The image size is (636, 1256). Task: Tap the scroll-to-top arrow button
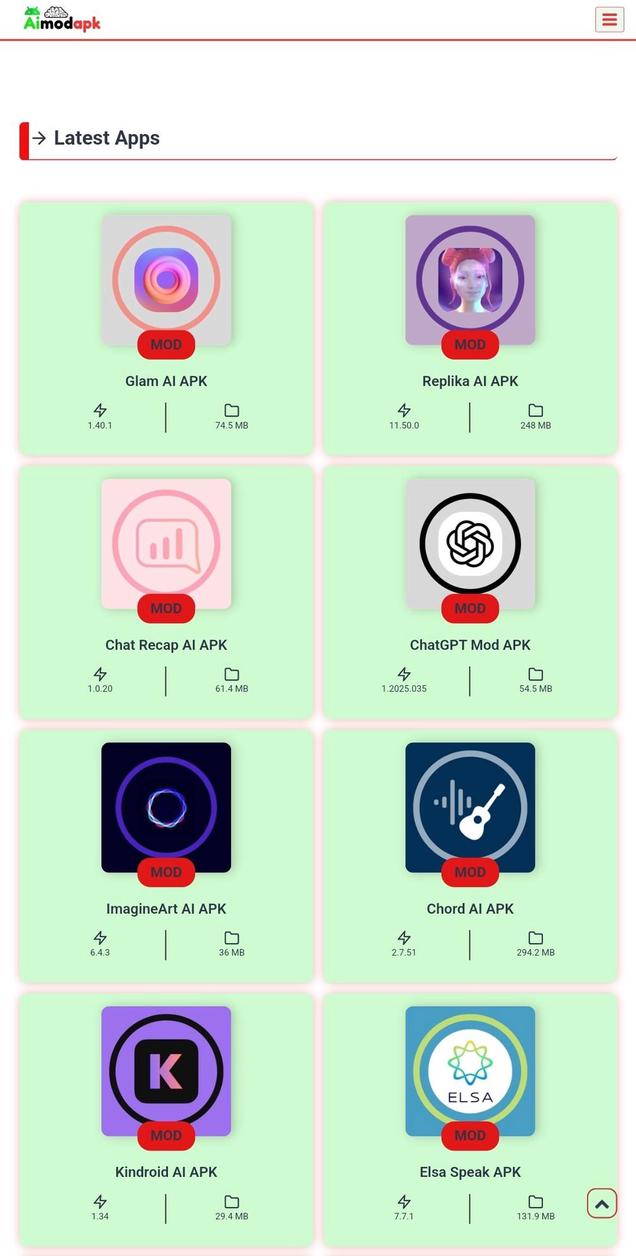point(602,1203)
